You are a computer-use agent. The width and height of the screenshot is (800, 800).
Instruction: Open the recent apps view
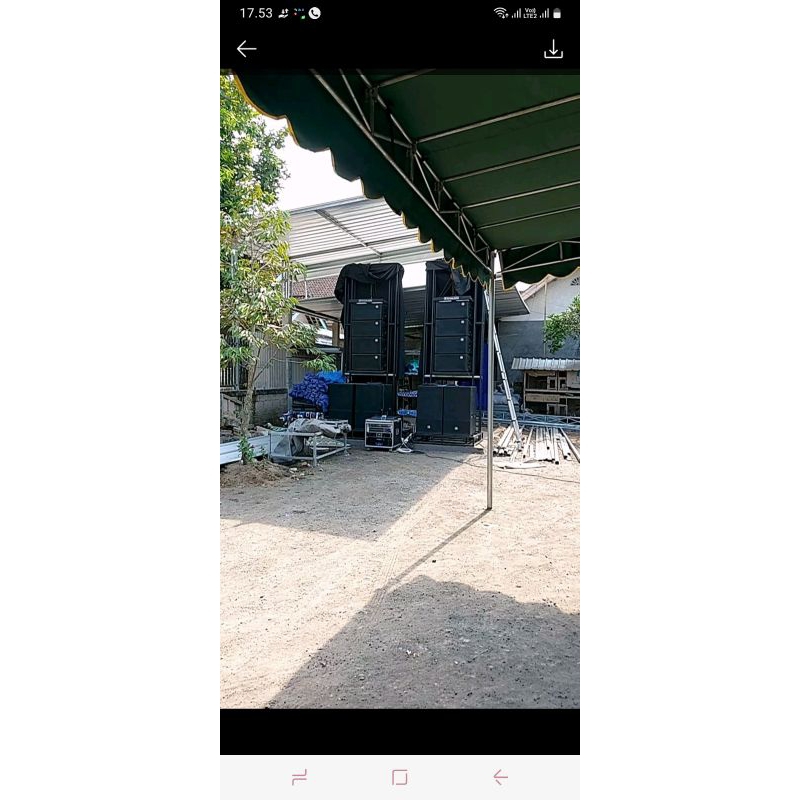[299, 777]
